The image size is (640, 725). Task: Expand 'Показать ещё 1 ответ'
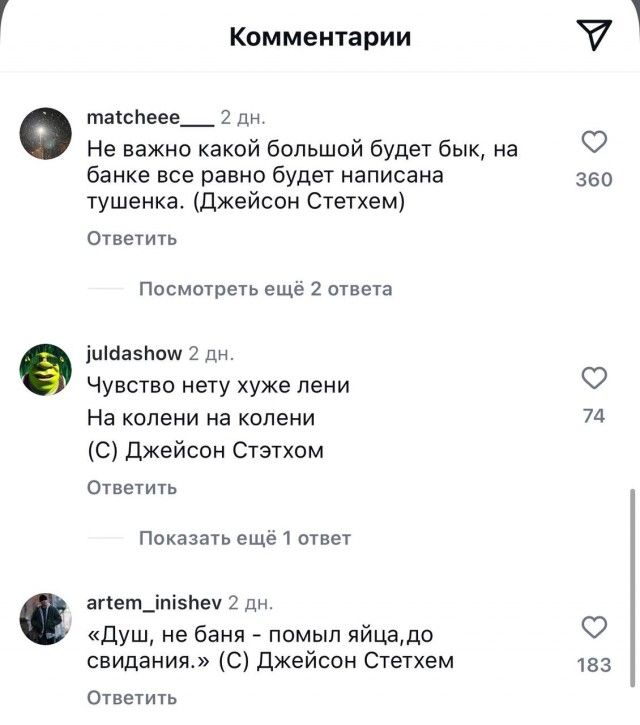point(244,538)
